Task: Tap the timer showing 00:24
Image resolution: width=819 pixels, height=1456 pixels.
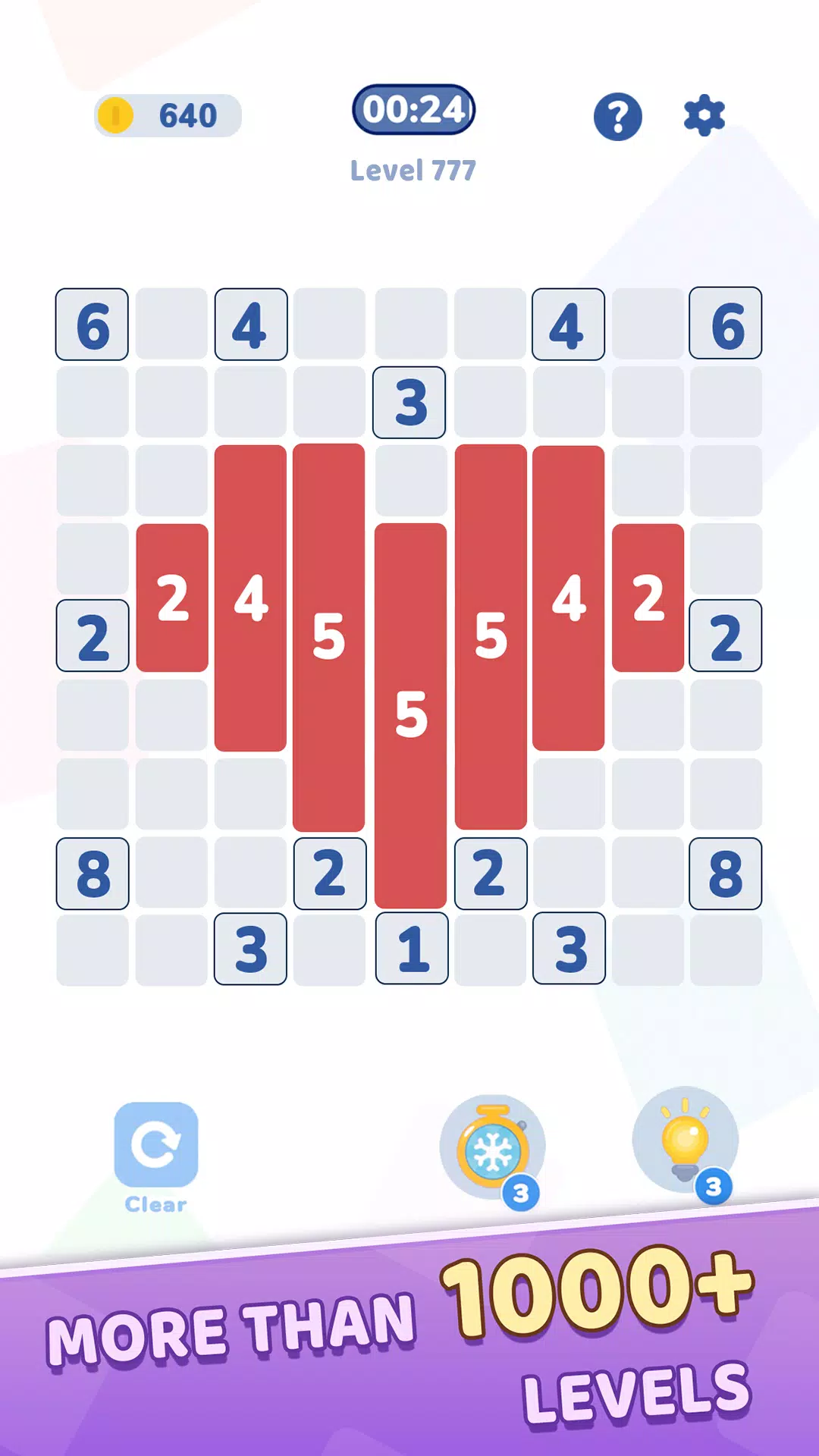Action: pos(414,108)
